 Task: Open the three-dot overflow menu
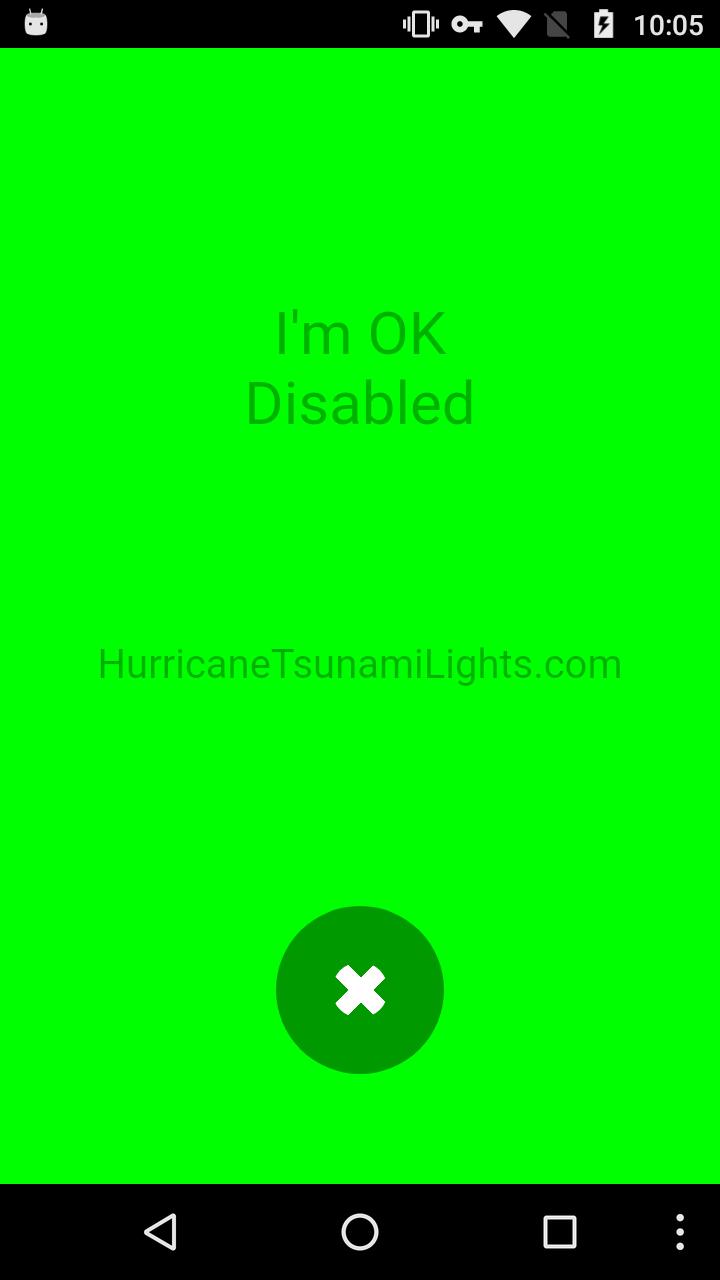681,1232
